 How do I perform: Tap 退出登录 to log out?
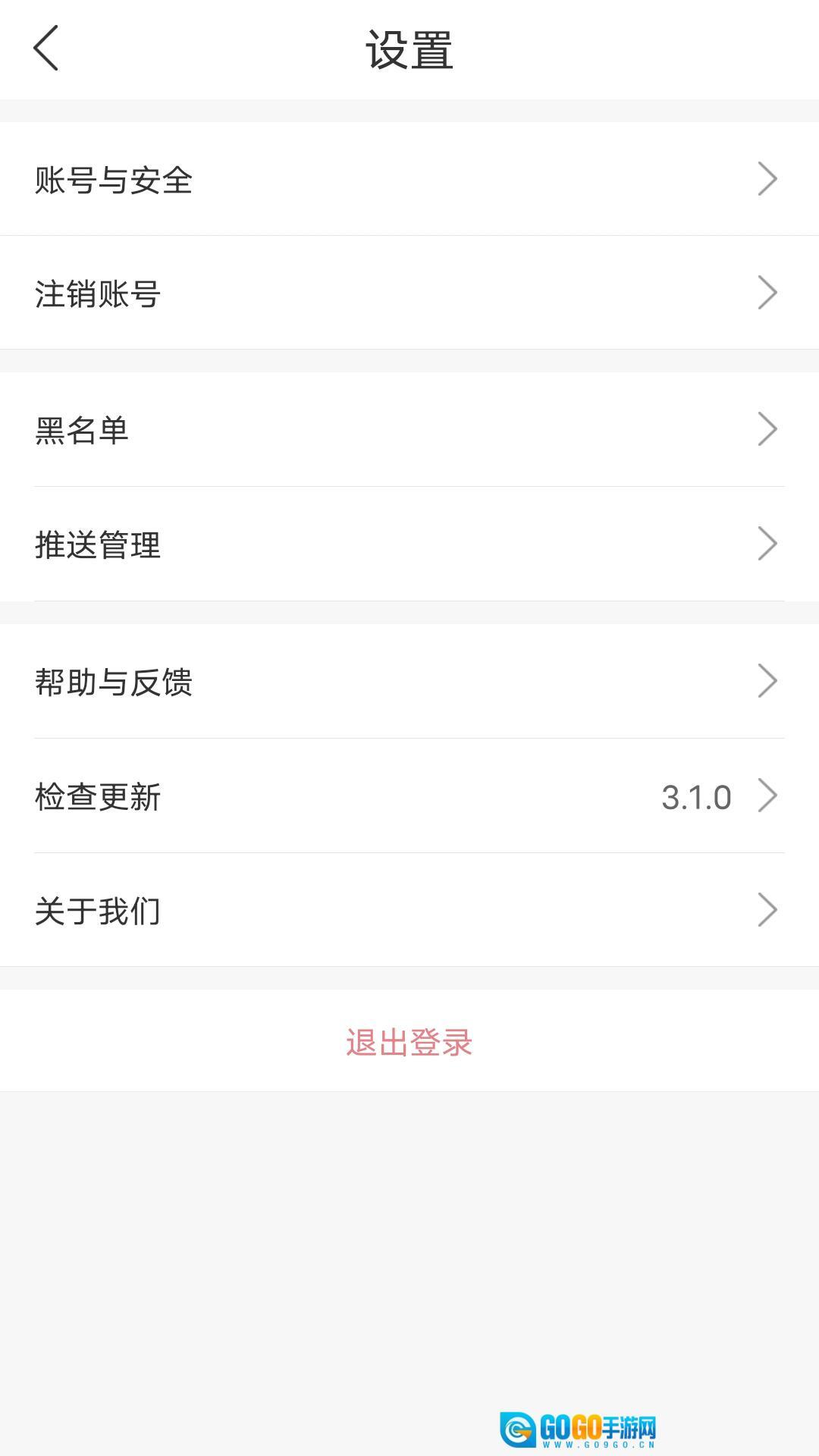(x=409, y=1042)
